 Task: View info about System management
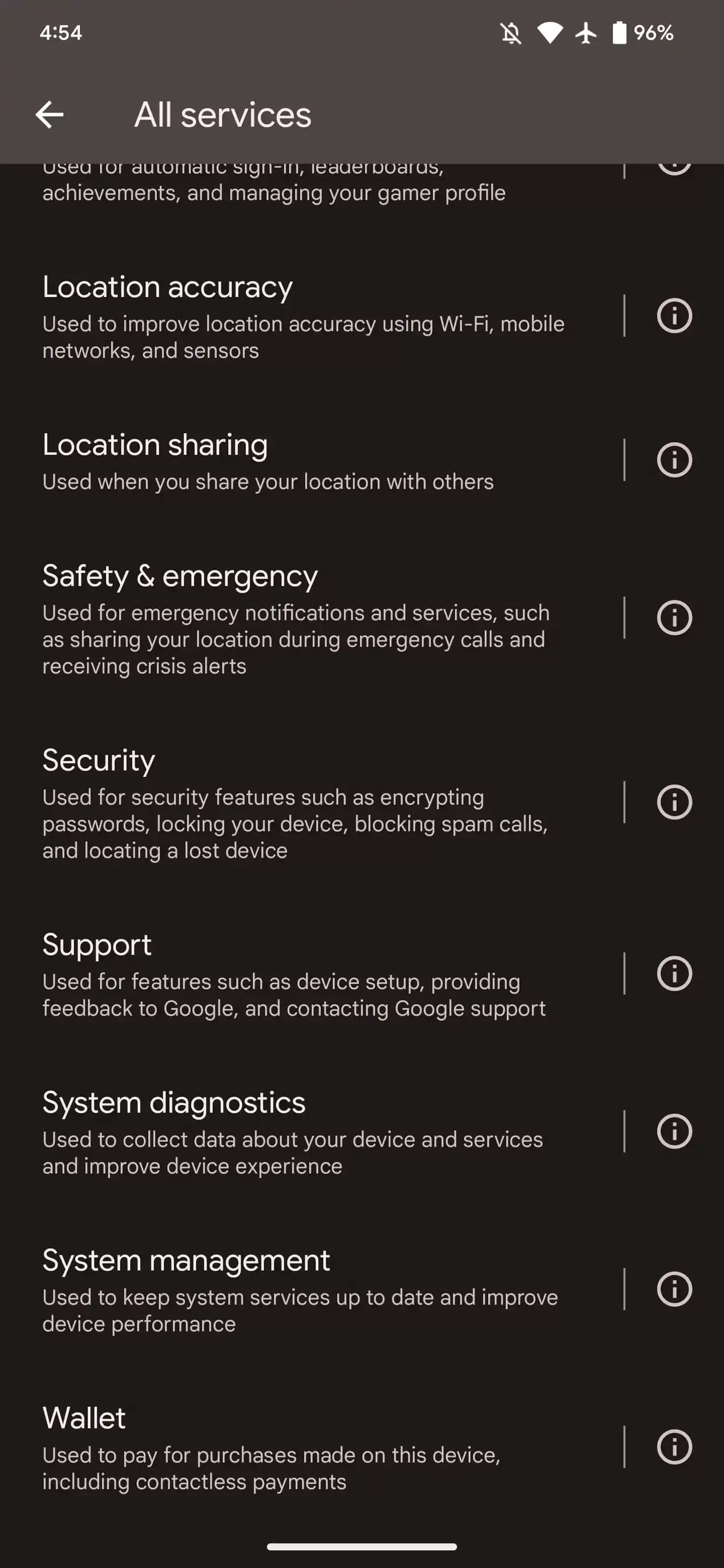click(674, 1289)
